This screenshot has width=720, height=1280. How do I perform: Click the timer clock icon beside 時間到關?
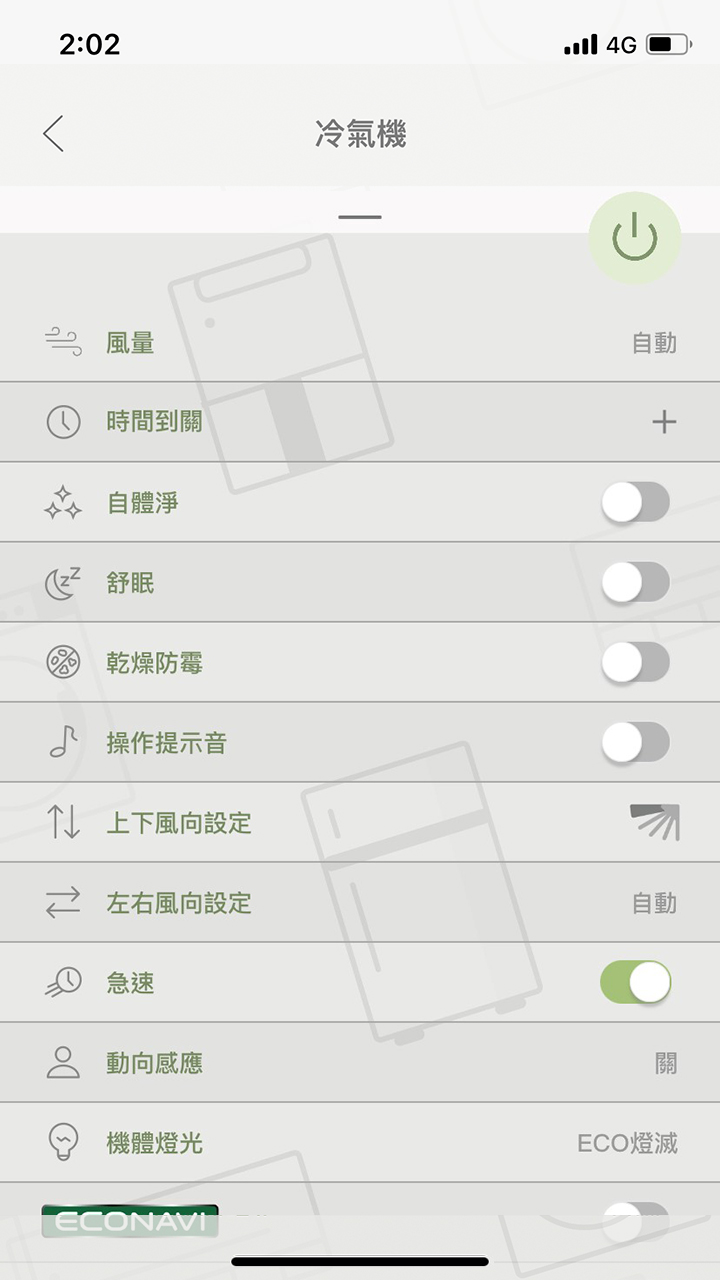click(x=63, y=421)
